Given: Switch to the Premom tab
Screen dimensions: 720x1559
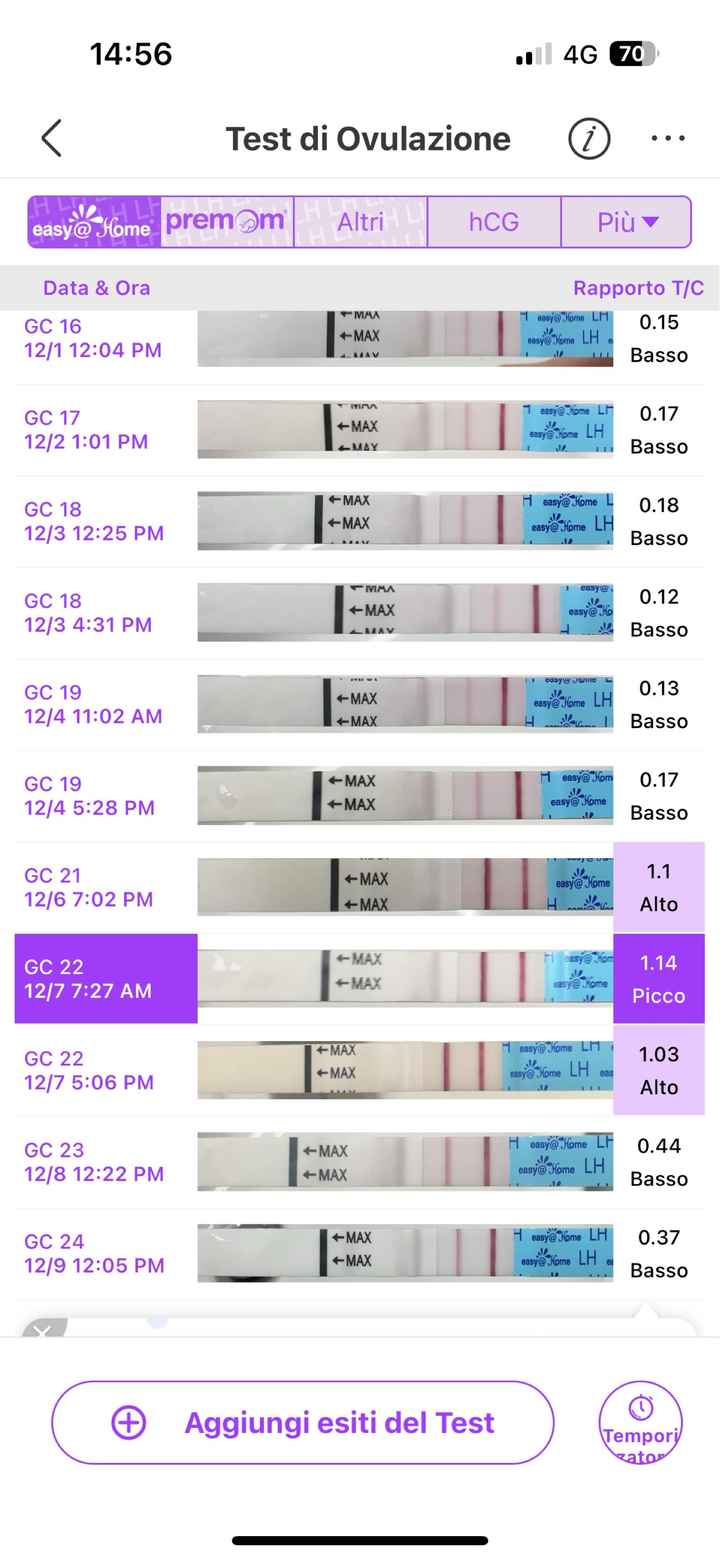Looking at the screenshot, I should point(227,222).
